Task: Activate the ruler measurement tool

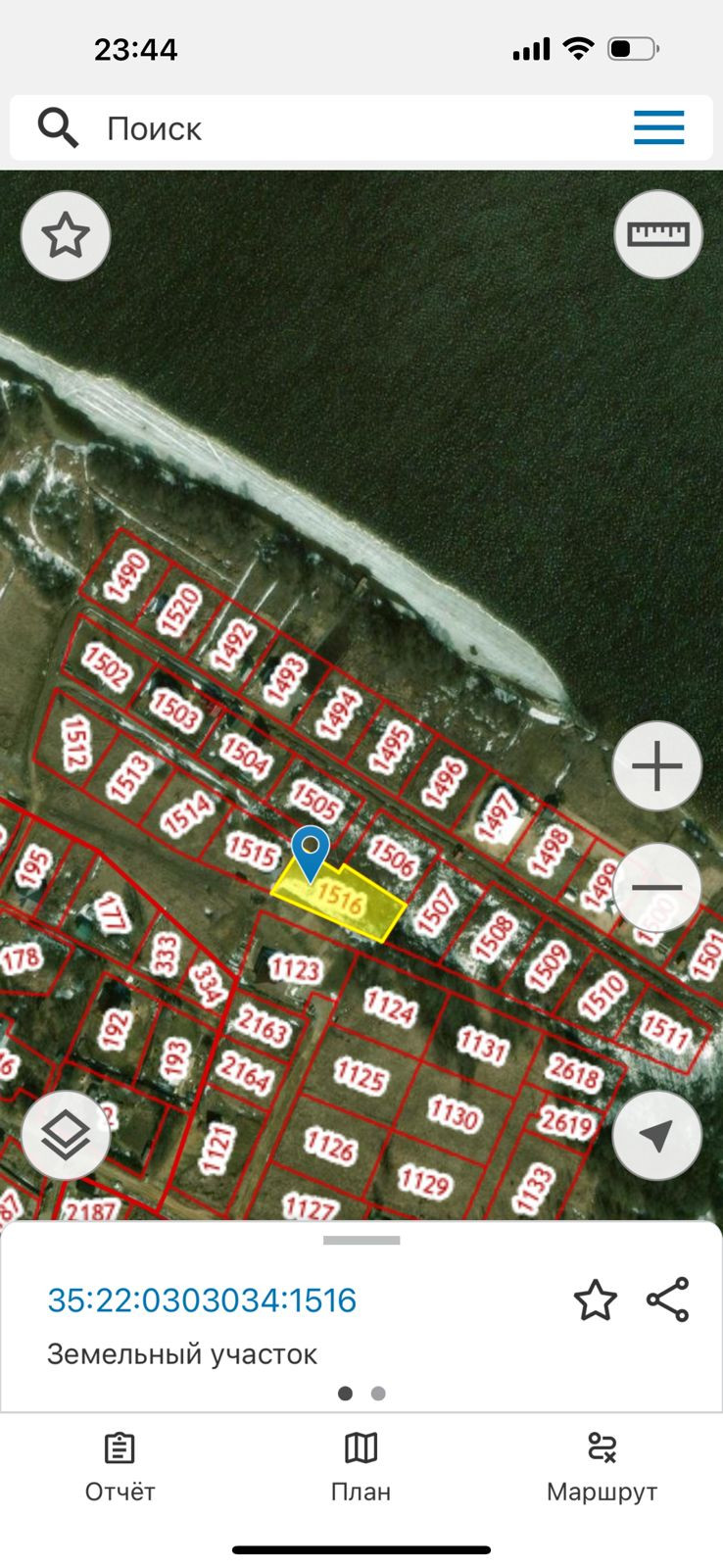Action: coord(658,234)
